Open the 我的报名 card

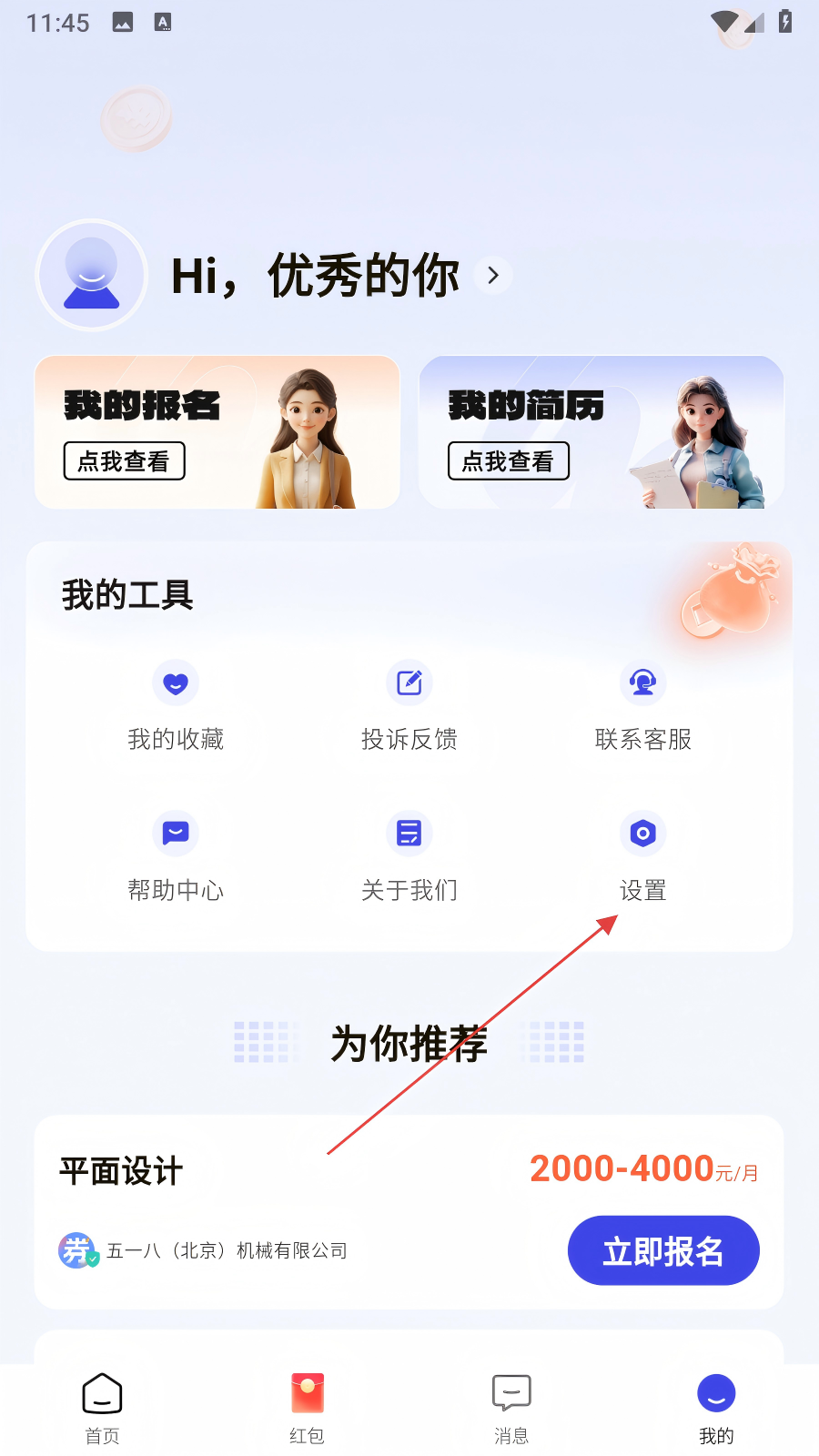pyautogui.click(x=217, y=432)
